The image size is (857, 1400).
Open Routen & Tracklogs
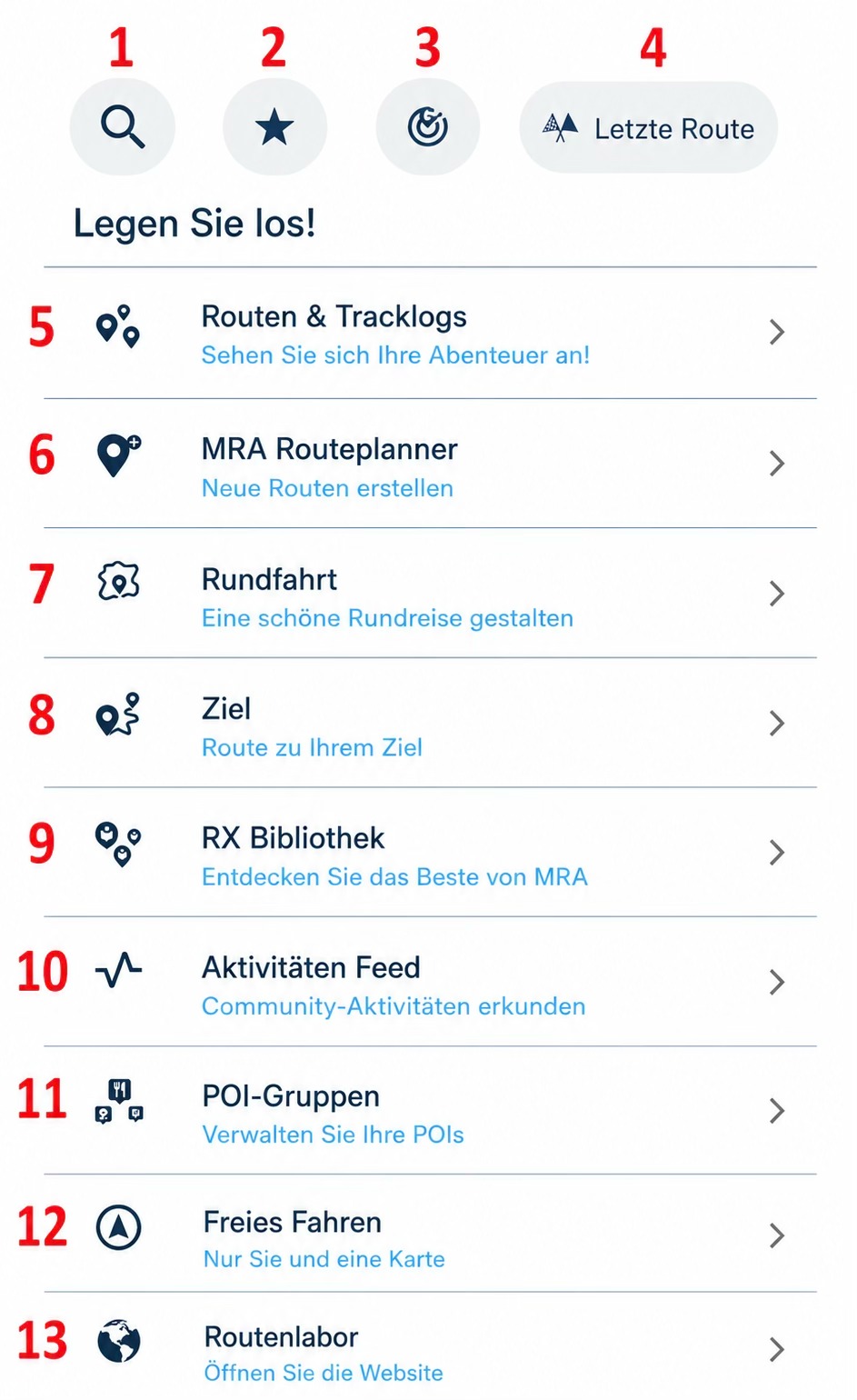[430, 333]
